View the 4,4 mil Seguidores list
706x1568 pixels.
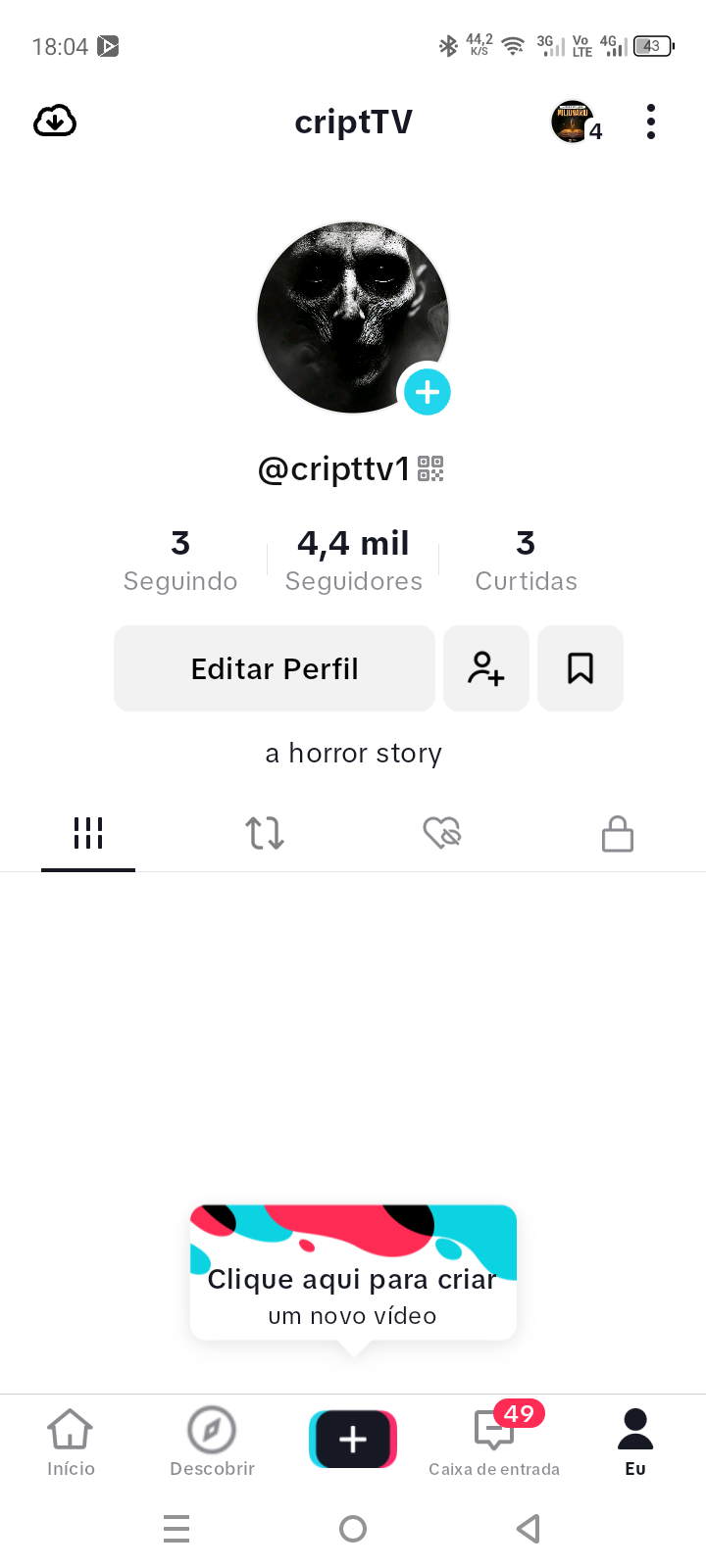pos(353,561)
